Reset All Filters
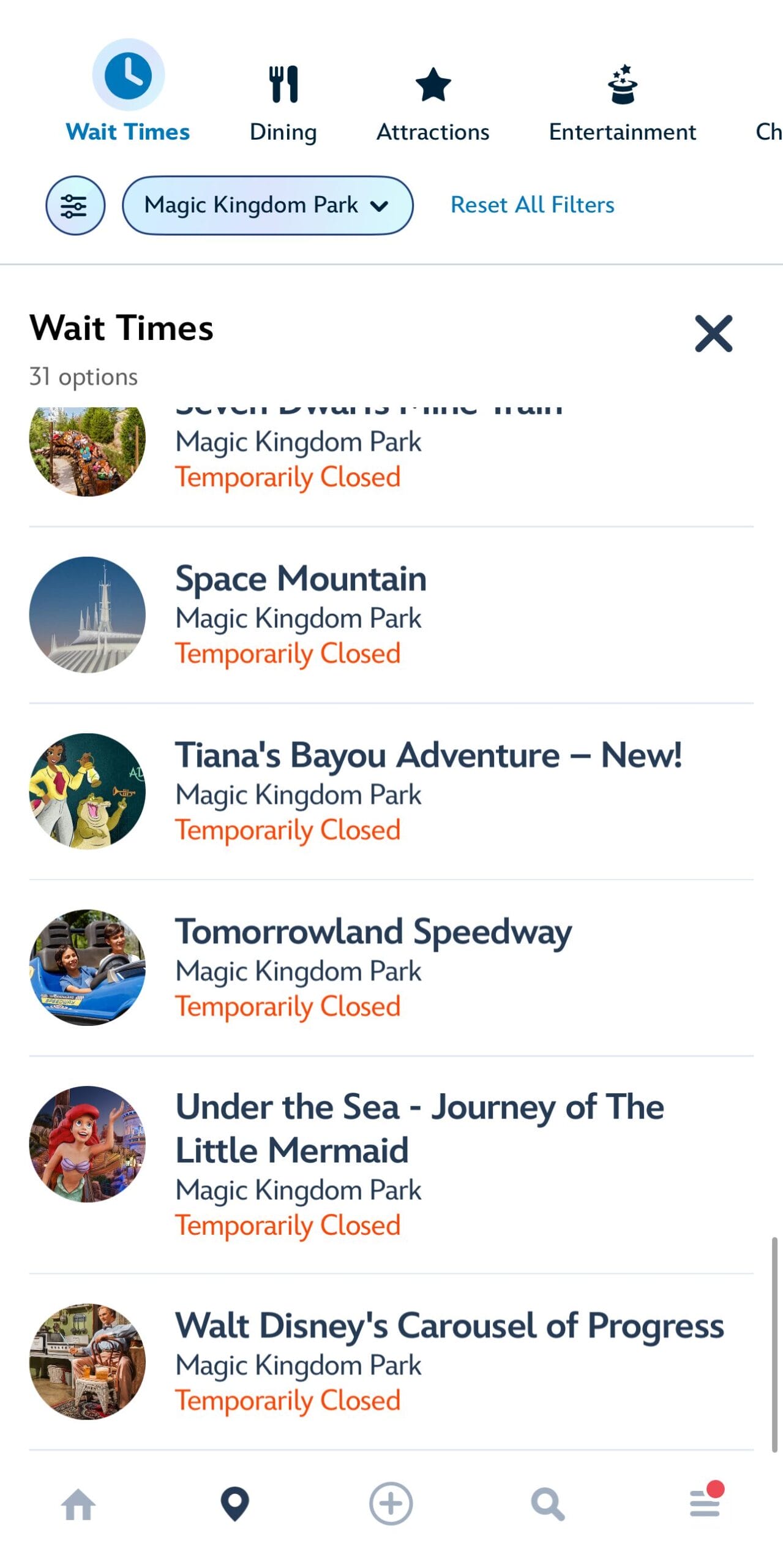This screenshot has height=1568, width=783. point(532,205)
